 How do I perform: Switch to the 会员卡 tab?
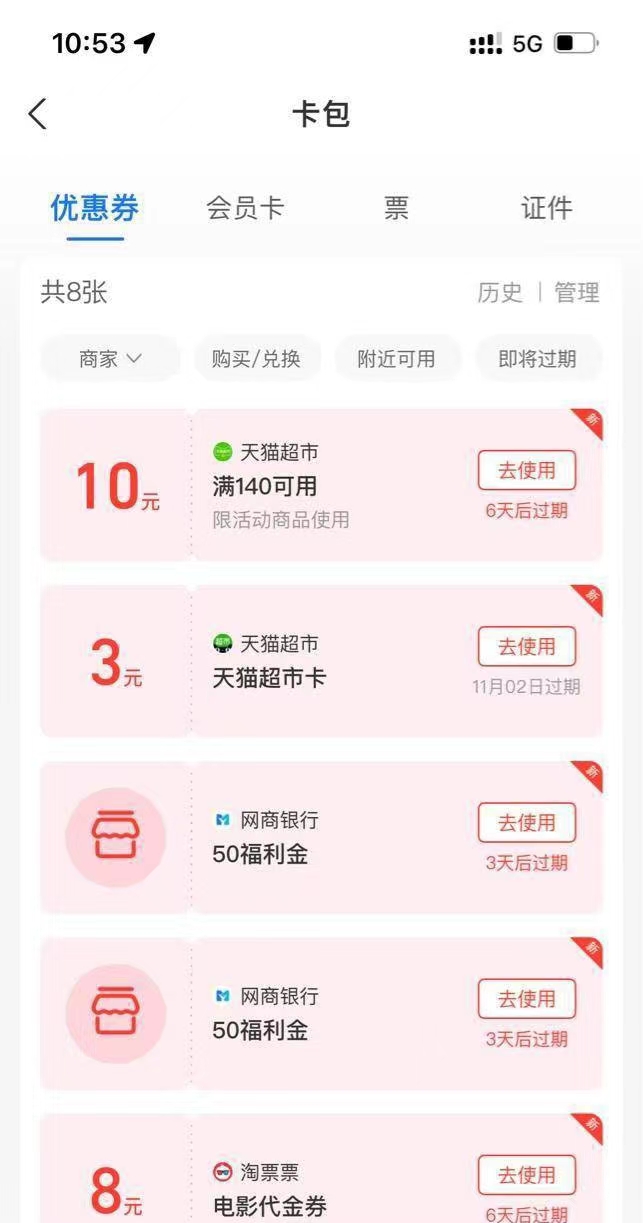tap(245, 208)
